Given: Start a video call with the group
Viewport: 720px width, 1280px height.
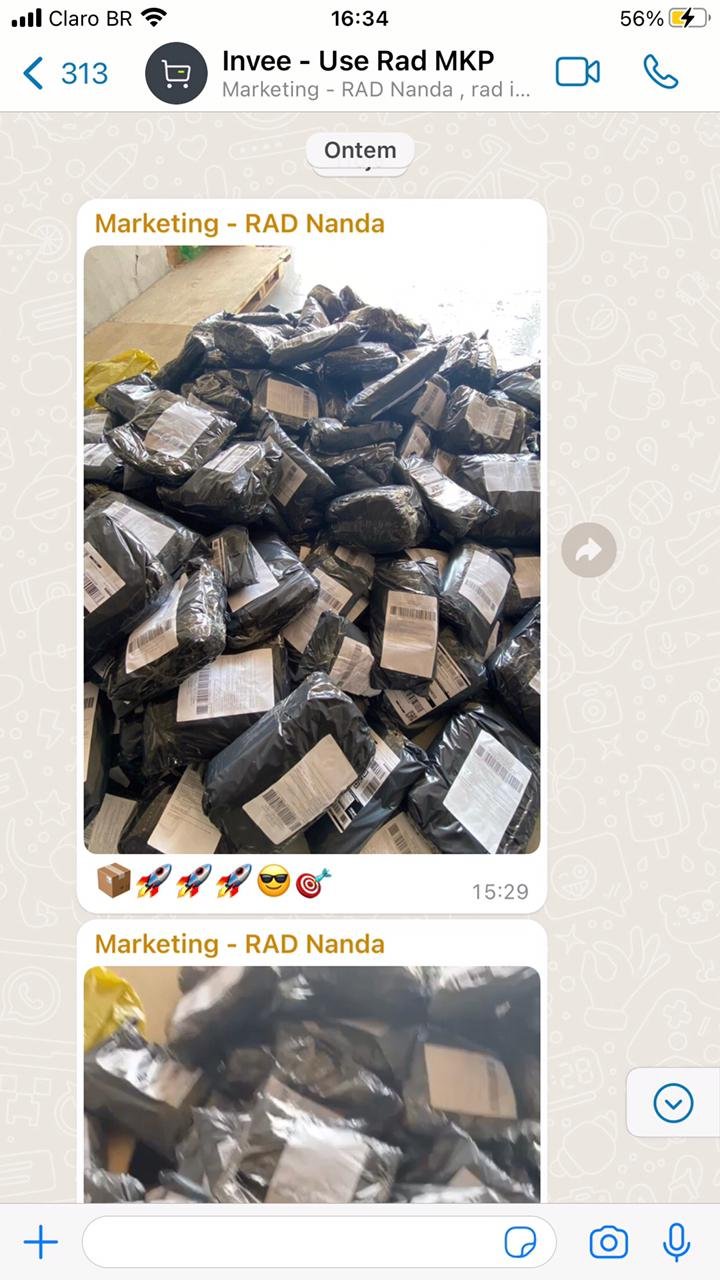Looking at the screenshot, I should [x=577, y=72].
